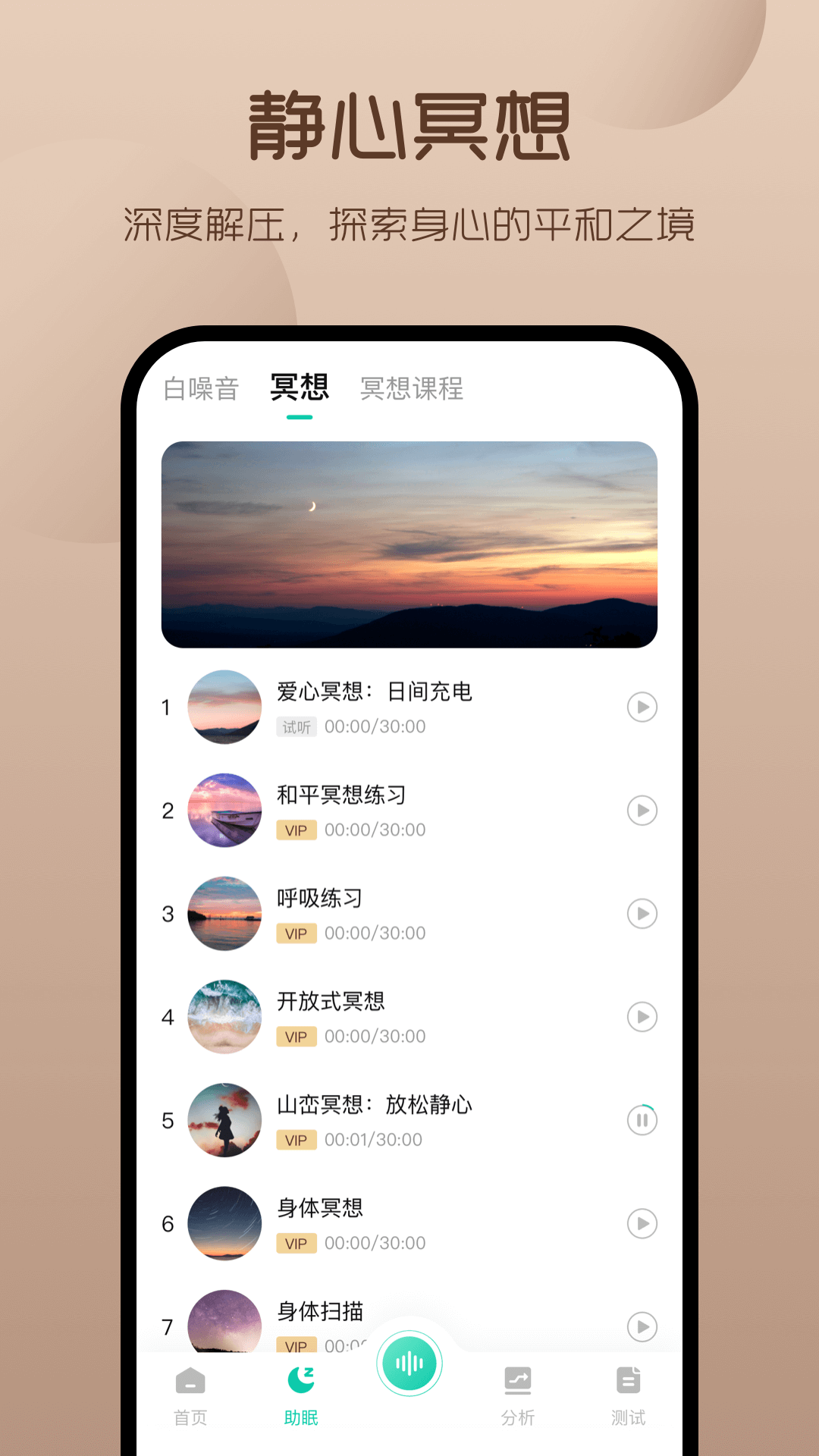Start playback of 开放式冥想
This screenshot has height=1456, width=819.
[642, 1017]
